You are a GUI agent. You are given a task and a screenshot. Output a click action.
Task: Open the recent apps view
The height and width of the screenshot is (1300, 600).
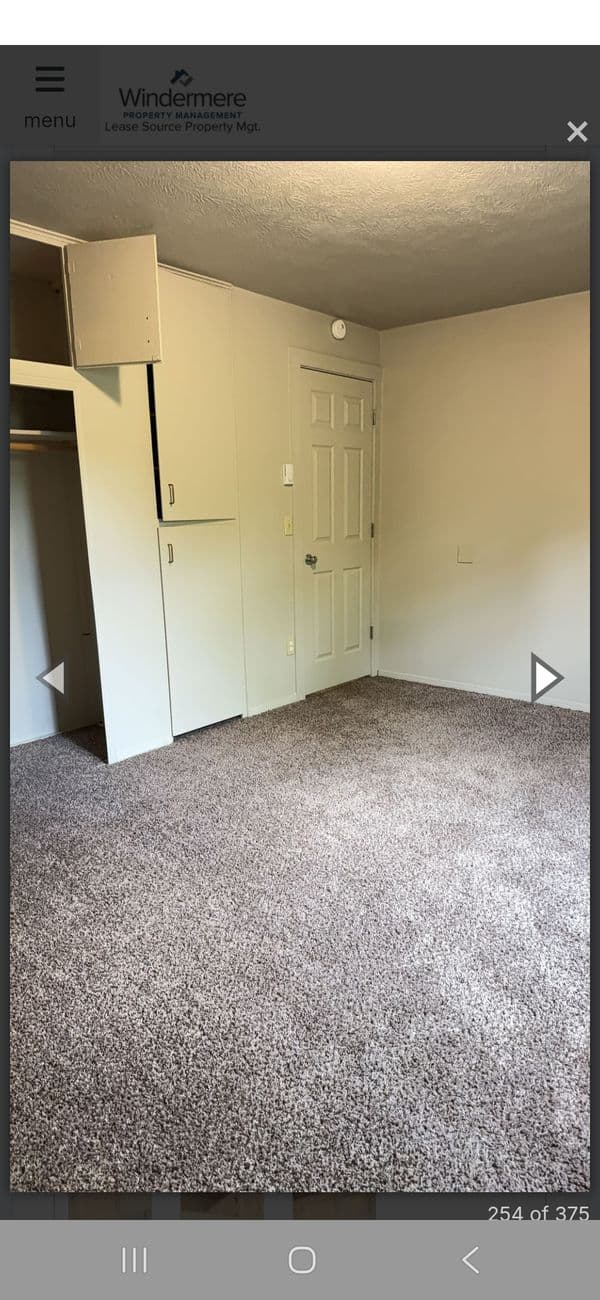pos(134,1260)
